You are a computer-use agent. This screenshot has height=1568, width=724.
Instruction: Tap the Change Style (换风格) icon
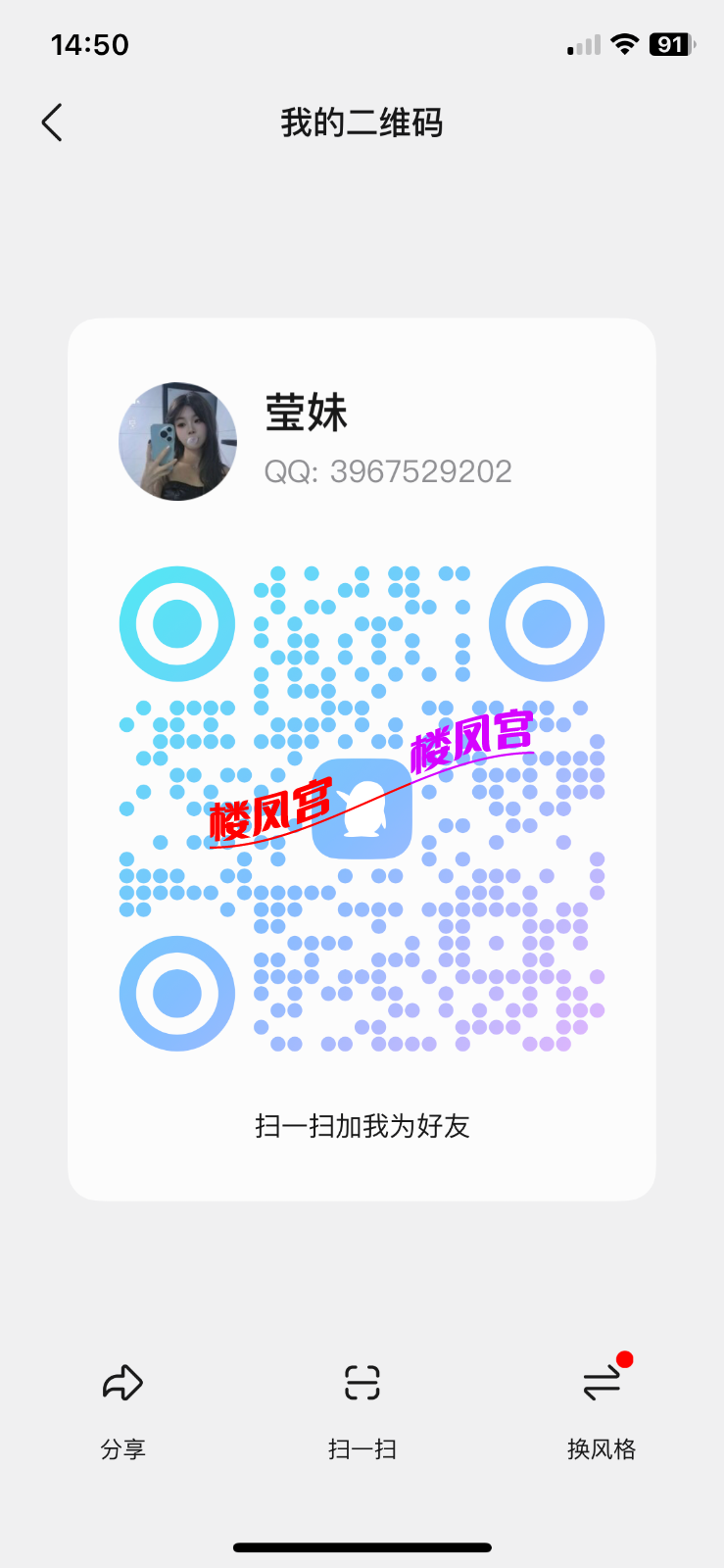click(x=602, y=1384)
